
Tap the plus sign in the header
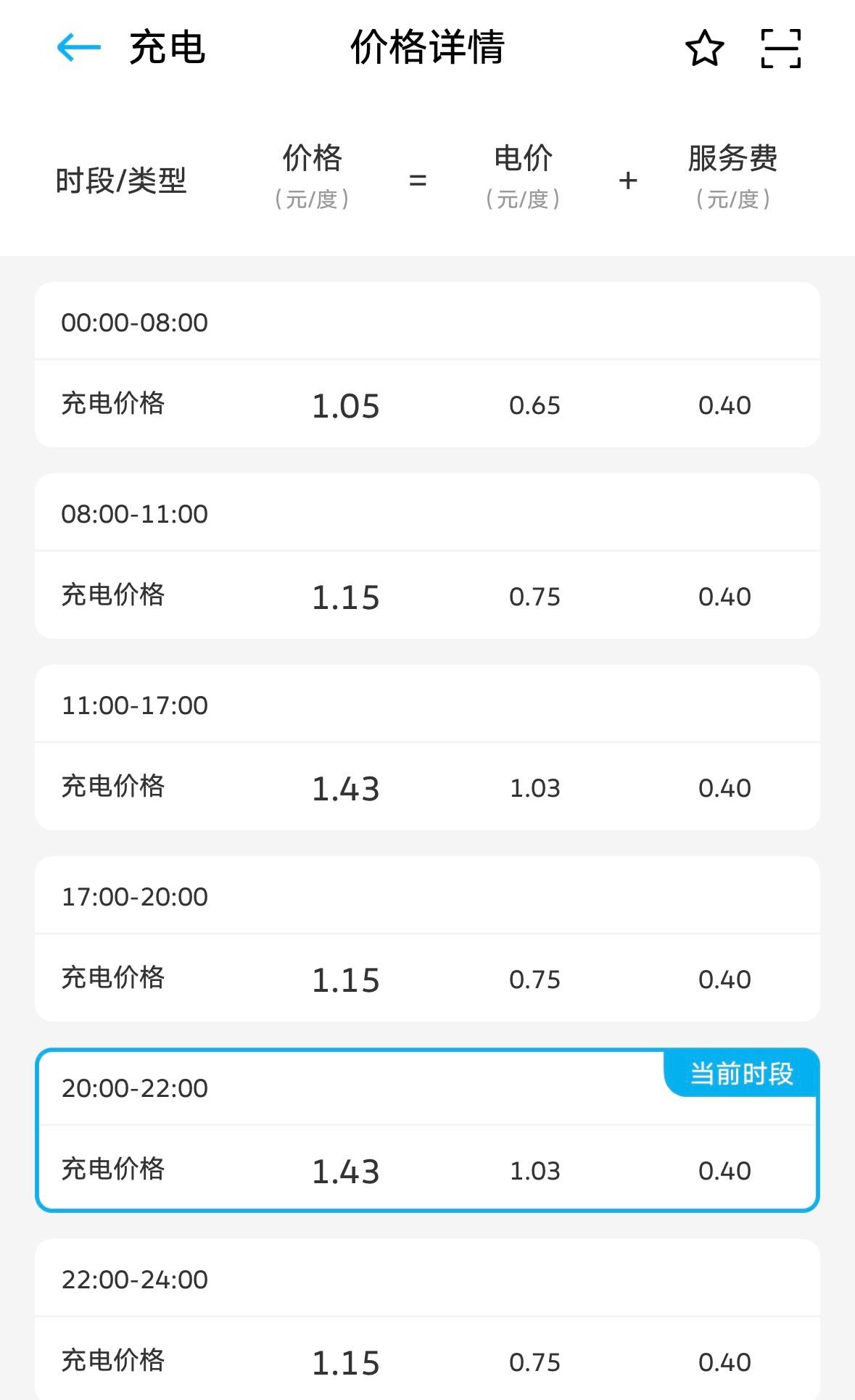tap(628, 181)
